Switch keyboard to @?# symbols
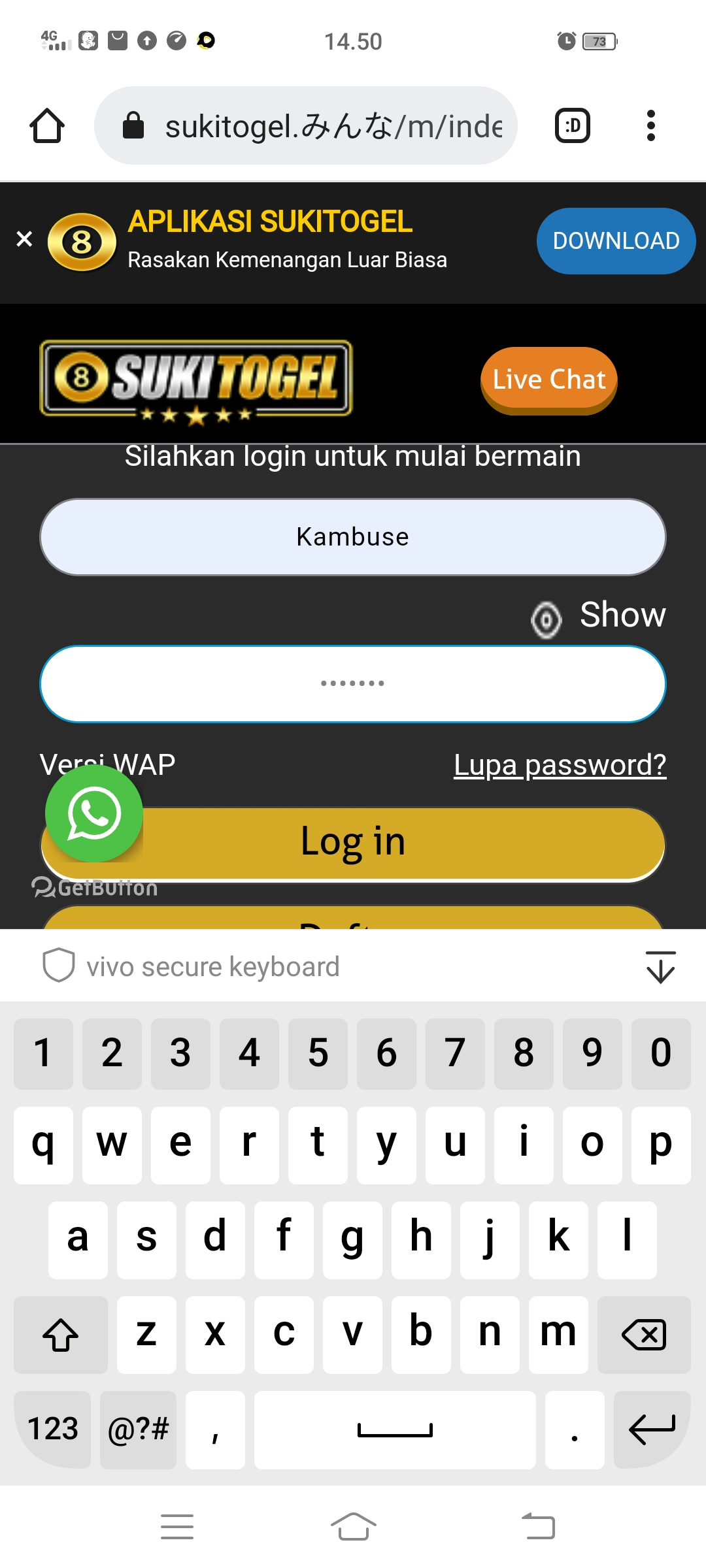This screenshot has width=706, height=1568. pyautogui.click(x=138, y=1429)
